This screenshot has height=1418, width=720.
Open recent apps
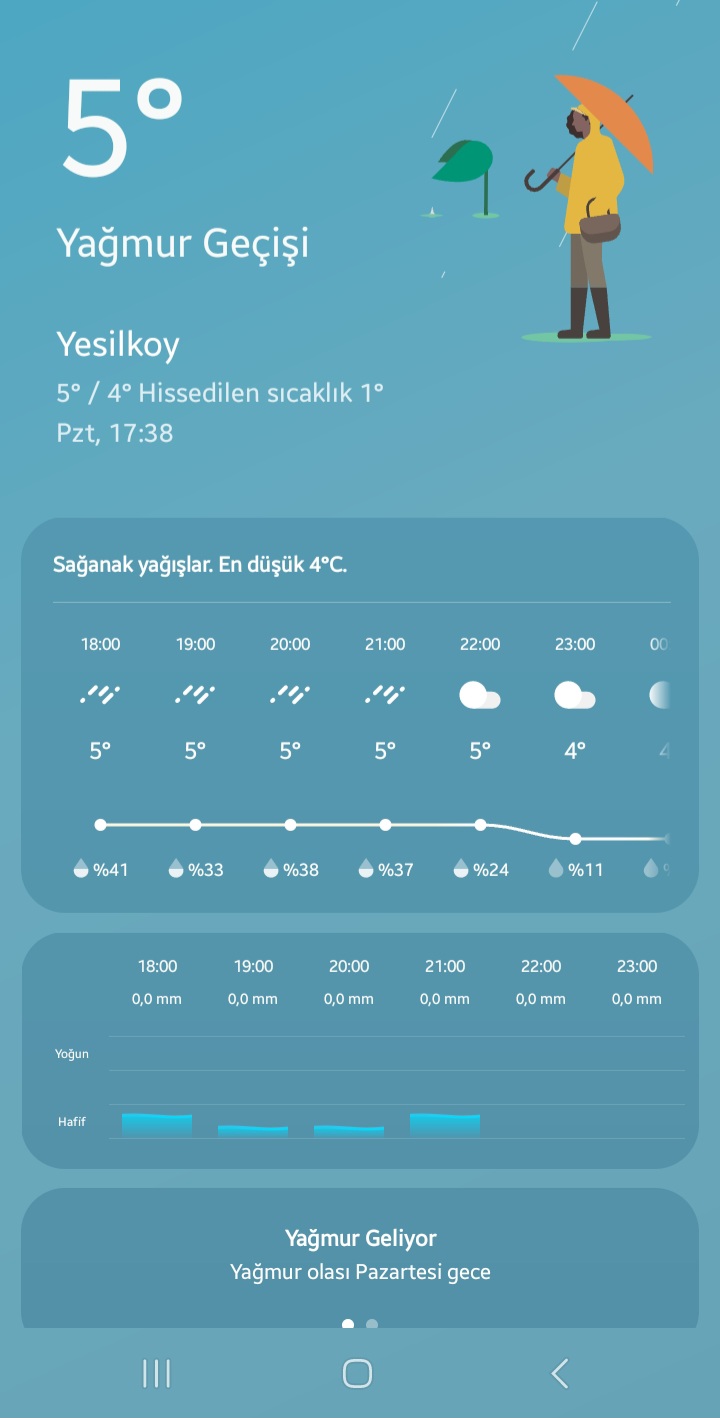(x=157, y=1373)
